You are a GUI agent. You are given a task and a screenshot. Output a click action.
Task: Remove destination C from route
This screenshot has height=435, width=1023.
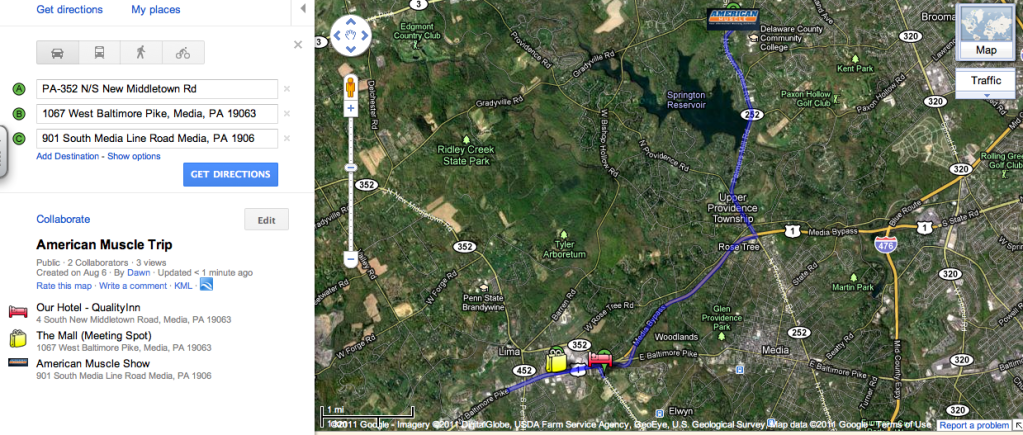[287, 138]
